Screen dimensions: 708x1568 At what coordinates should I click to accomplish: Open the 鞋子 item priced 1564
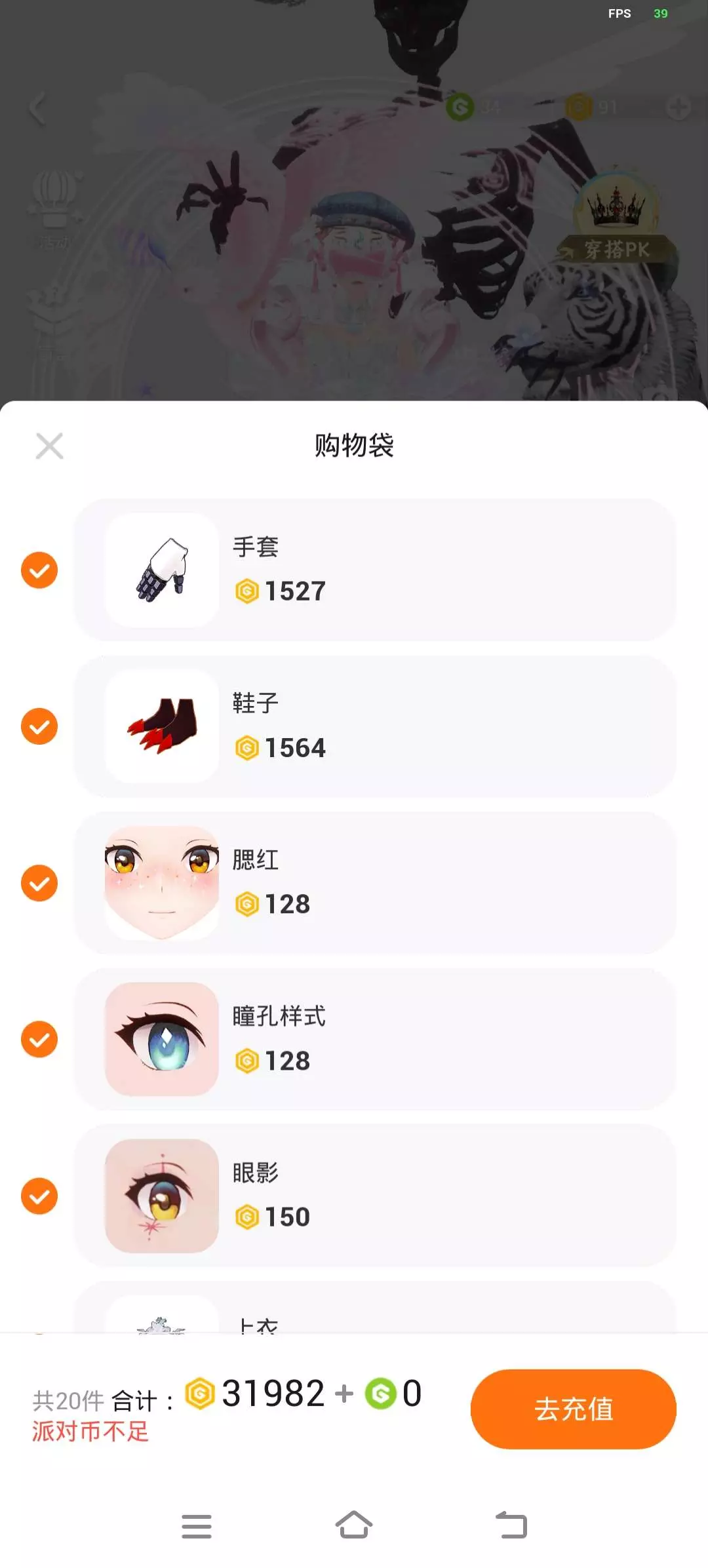coord(375,726)
